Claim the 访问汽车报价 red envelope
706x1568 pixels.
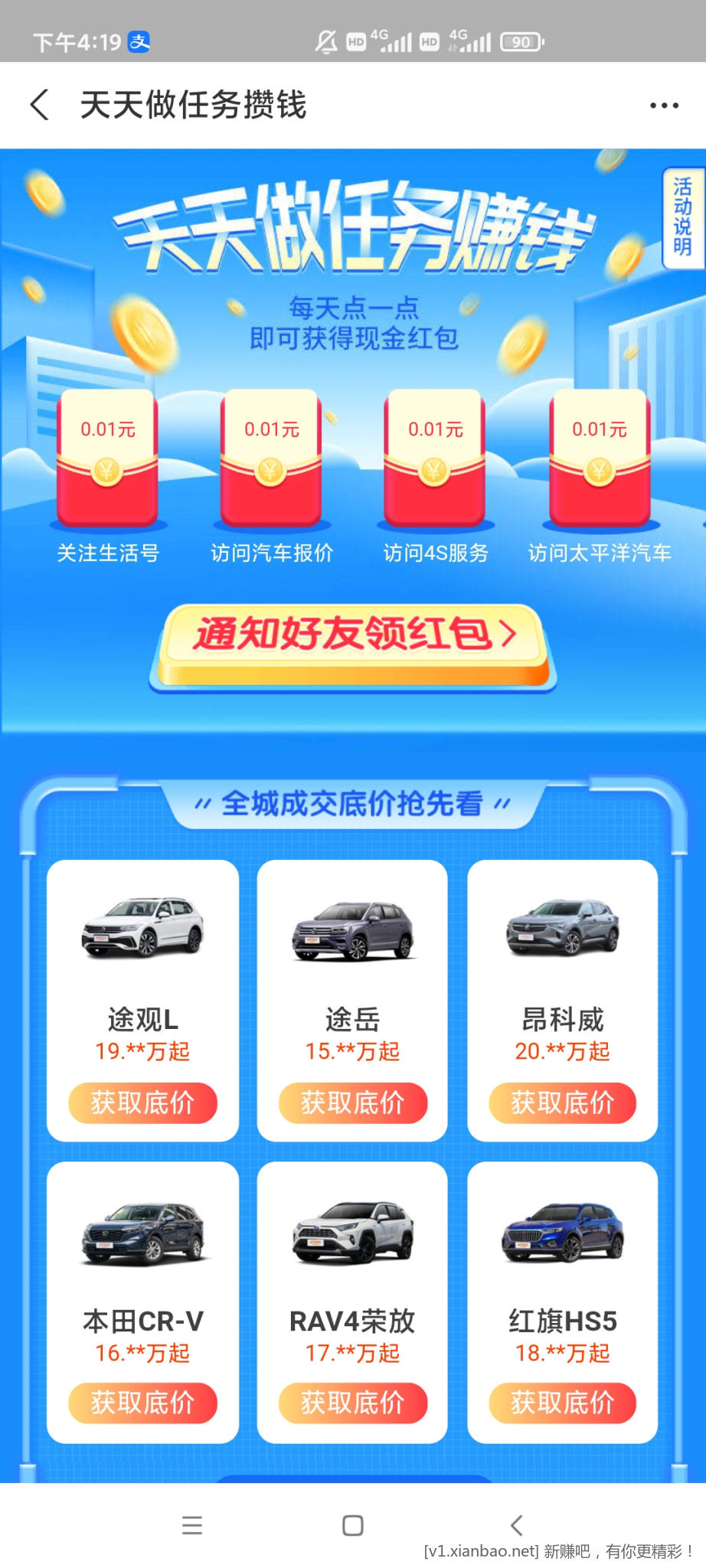272,459
